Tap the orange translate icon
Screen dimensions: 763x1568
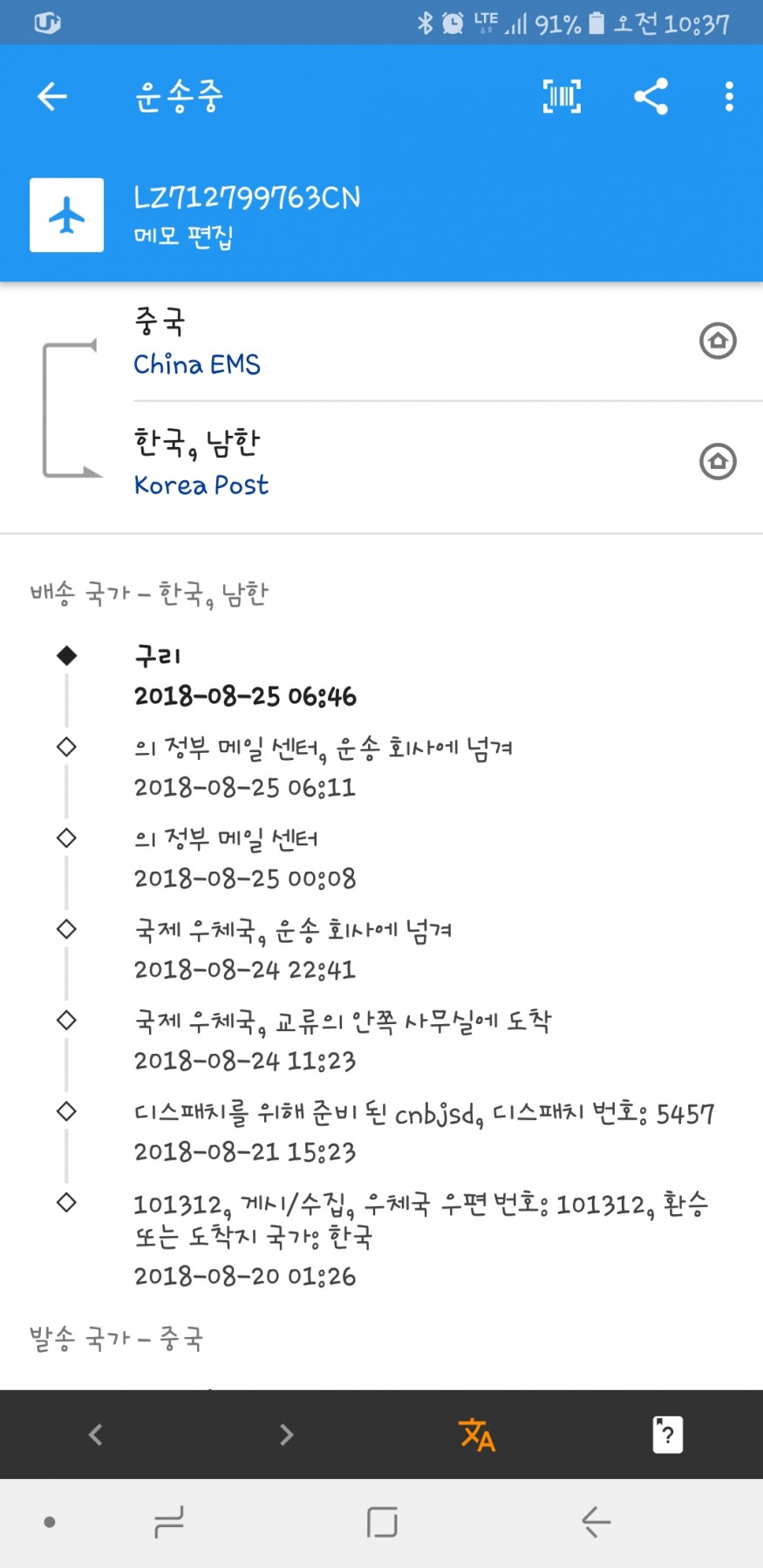pyautogui.click(x=477, y=1435)
